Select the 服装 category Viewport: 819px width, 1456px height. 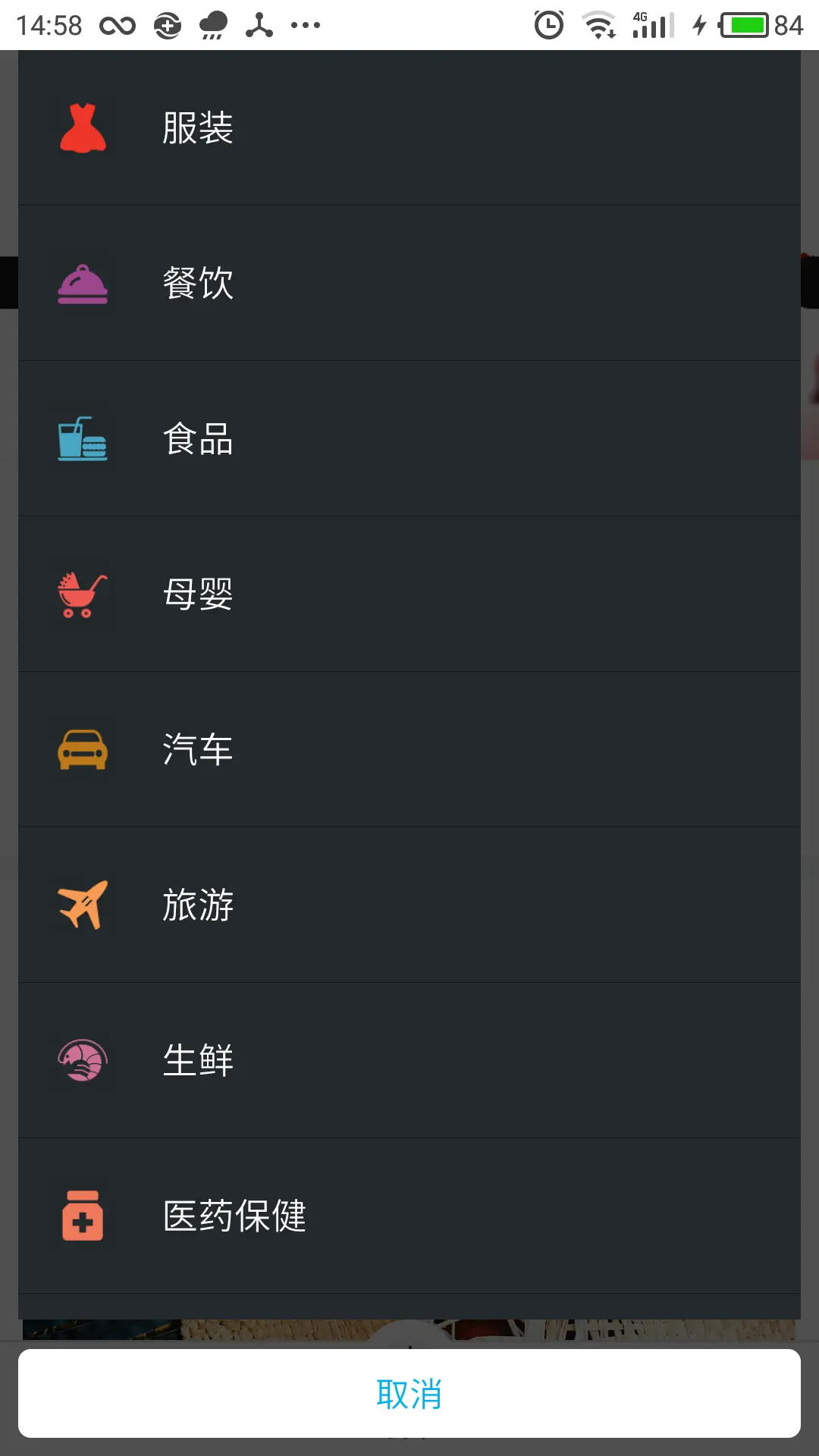(x=409, y=127)
